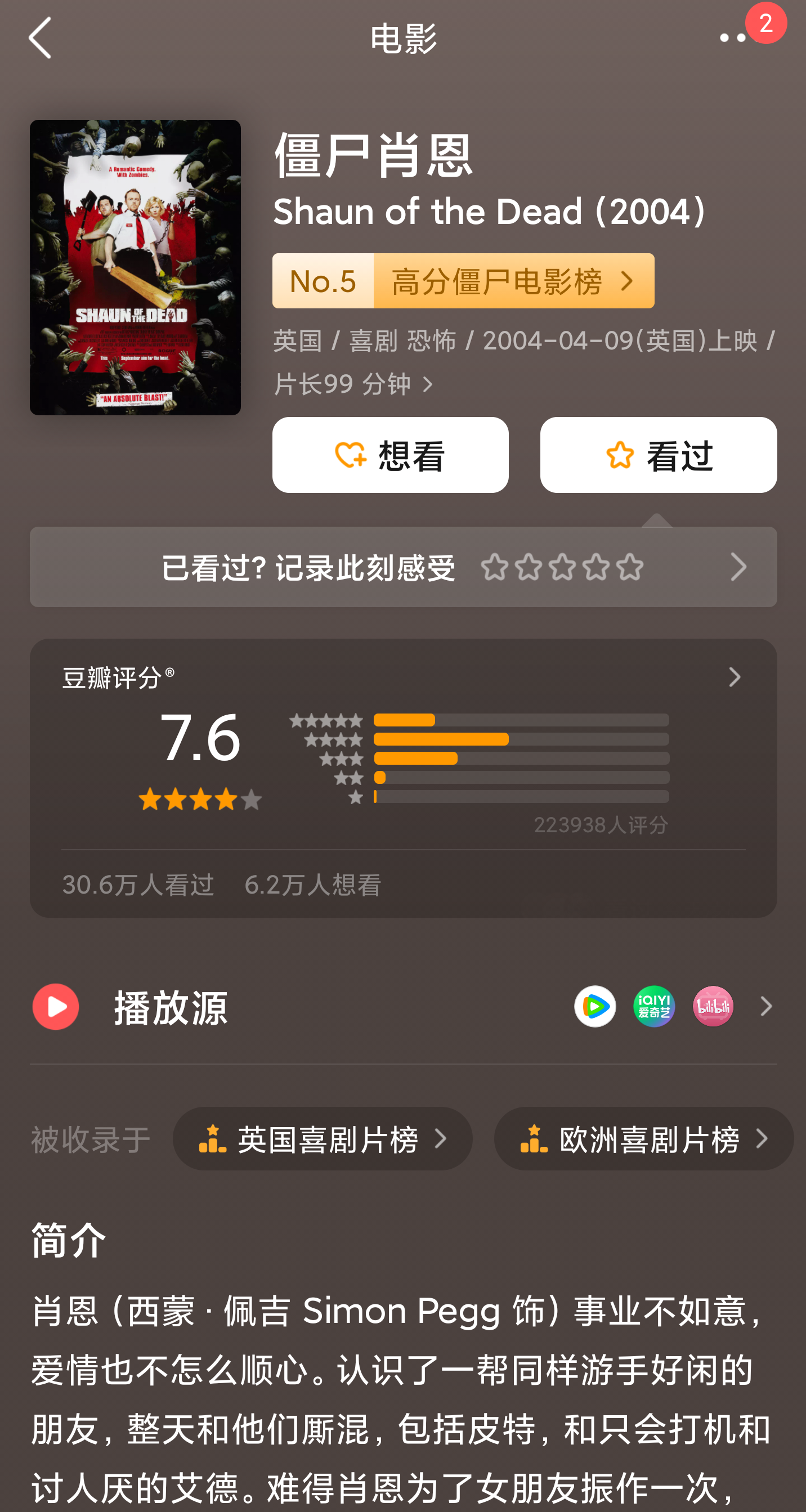
Task: Open the 豆瓣评分 rating details
Action: click(734, 678)
